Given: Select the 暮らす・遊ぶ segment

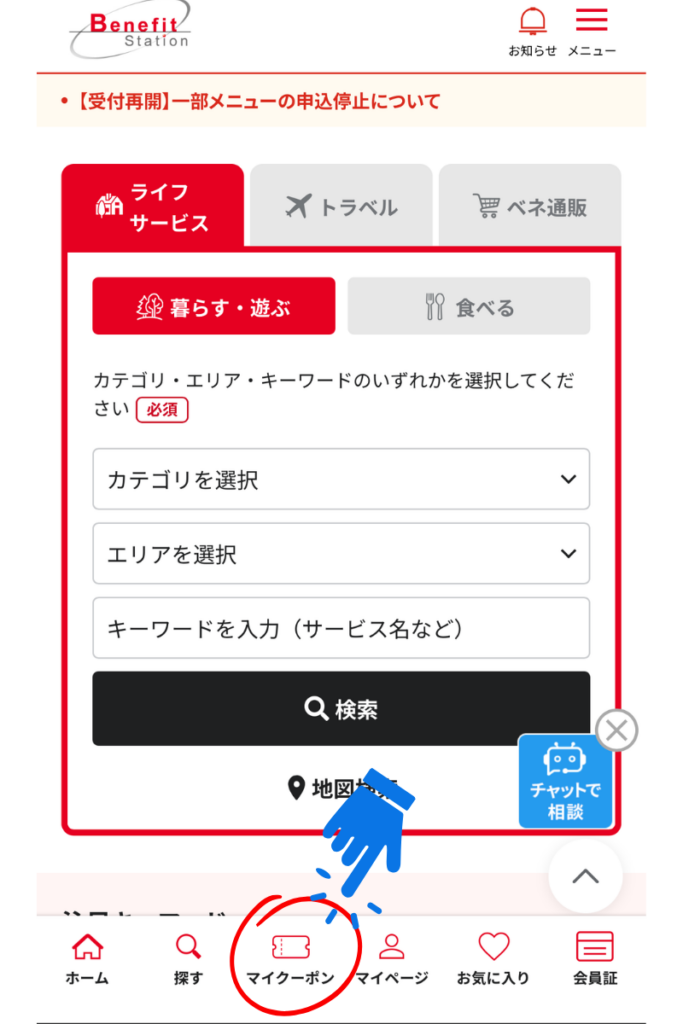Looking at the screenshot, I should [x=213, y=307].
